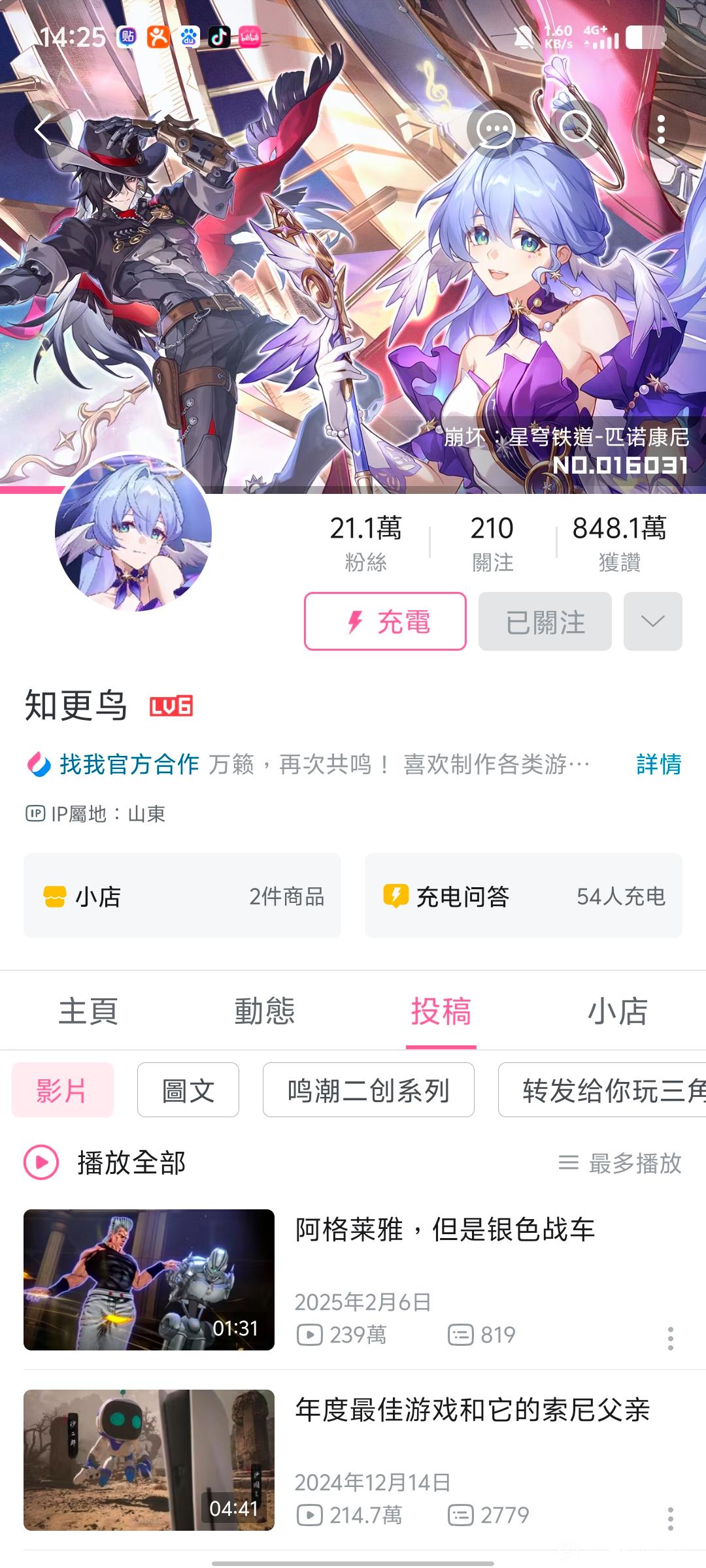Change sort order via 最多播放
The image size is (706, 1568).
[x=620, y=1163]
